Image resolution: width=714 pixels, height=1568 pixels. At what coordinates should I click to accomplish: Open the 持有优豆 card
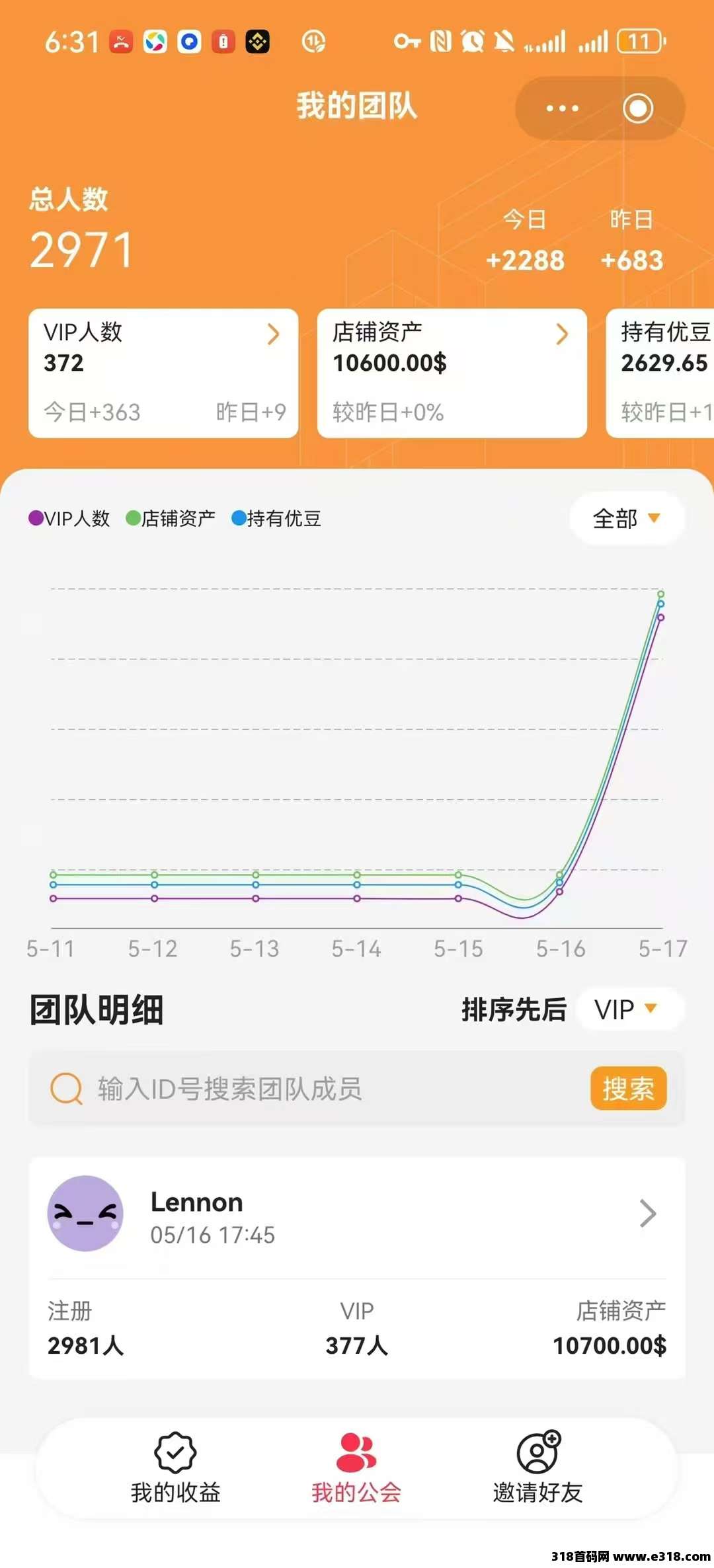pyautogui.click(x=661, y=373)
